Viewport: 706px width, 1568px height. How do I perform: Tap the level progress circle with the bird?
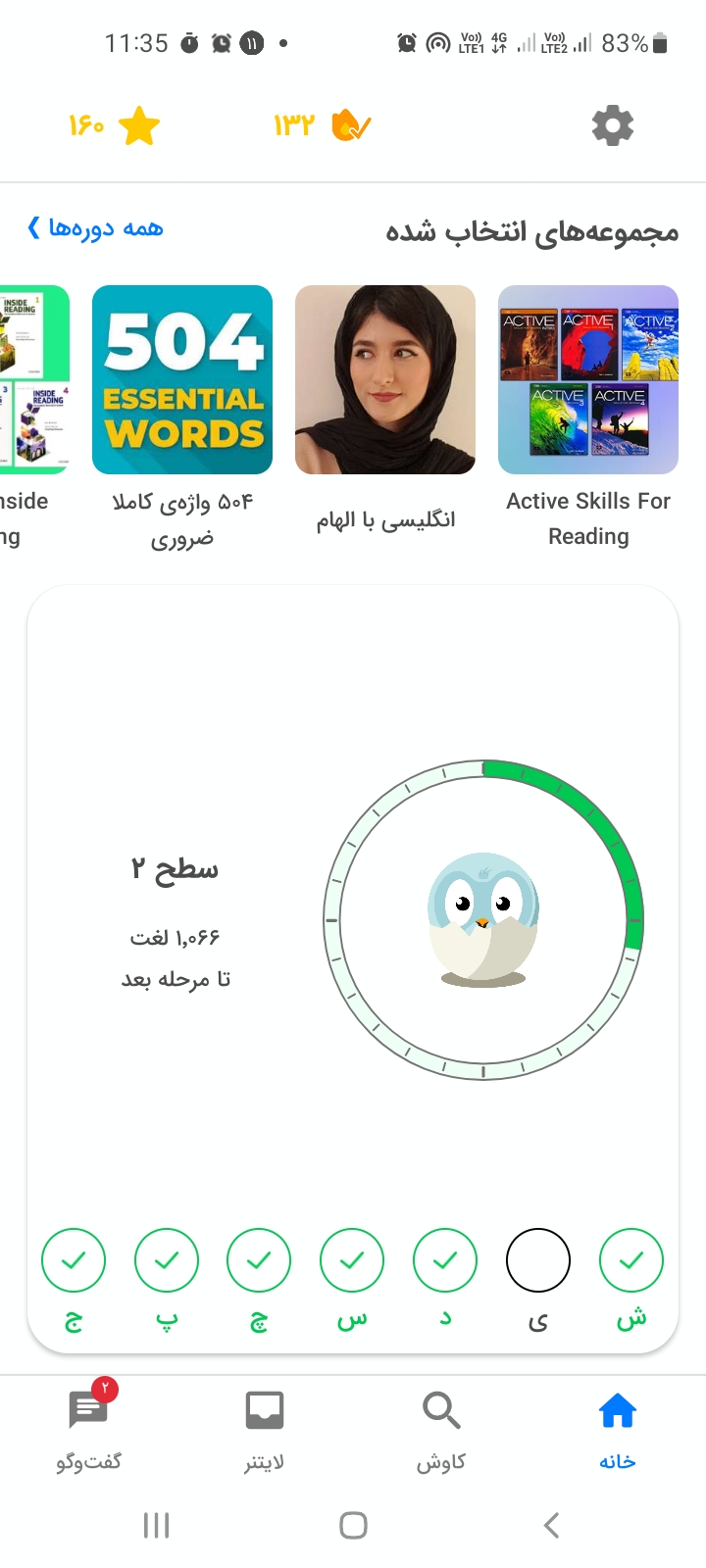(x=483, y=919)
